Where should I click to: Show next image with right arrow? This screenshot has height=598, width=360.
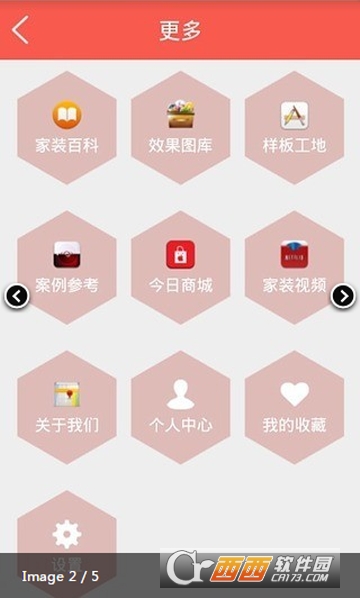point(343,296)
